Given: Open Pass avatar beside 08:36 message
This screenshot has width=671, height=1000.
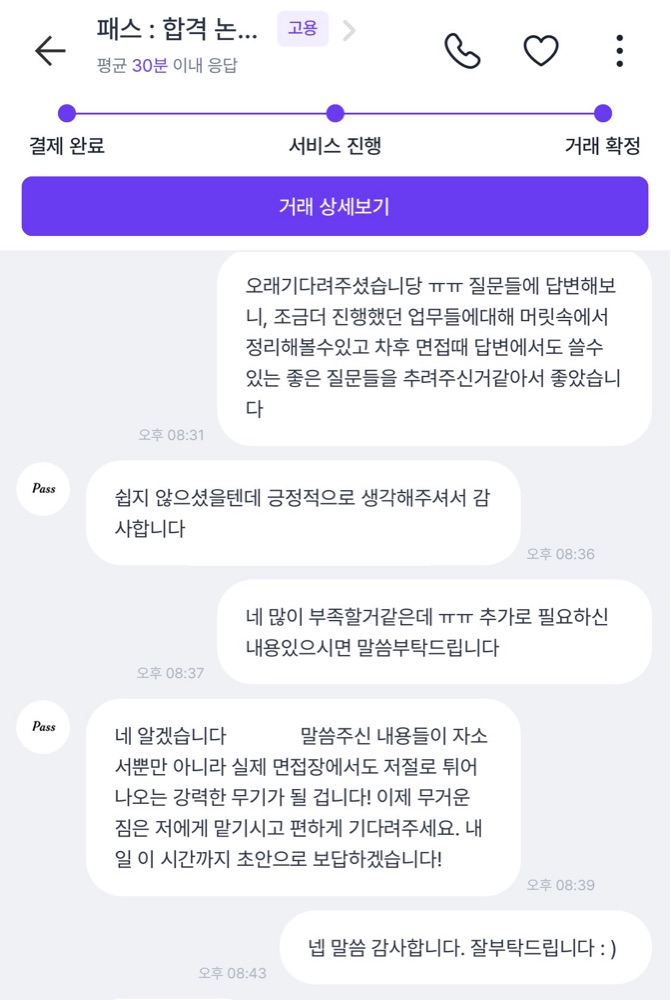Looking at the screenshot, I should coord(43,489).
